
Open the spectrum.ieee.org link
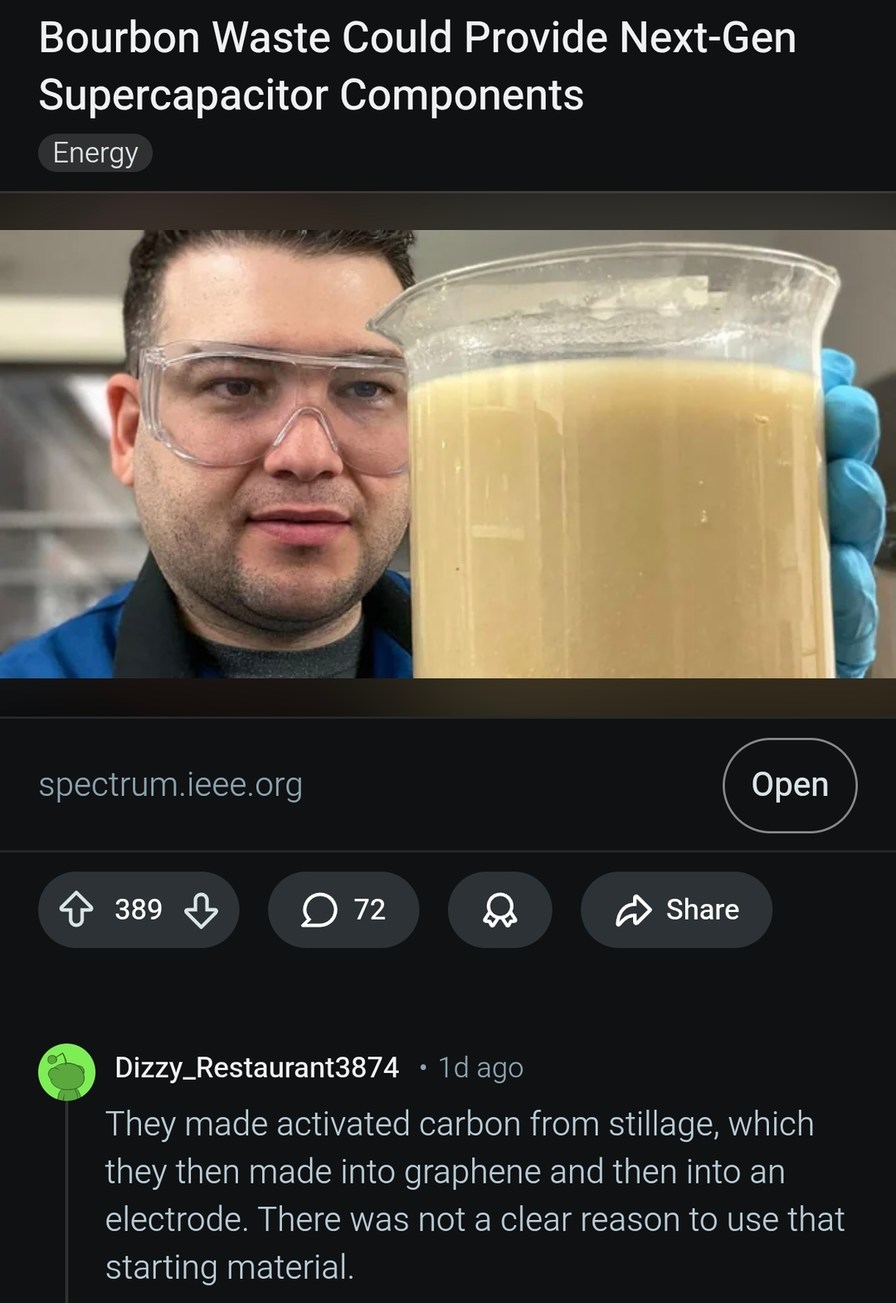(x=170, y=785)
